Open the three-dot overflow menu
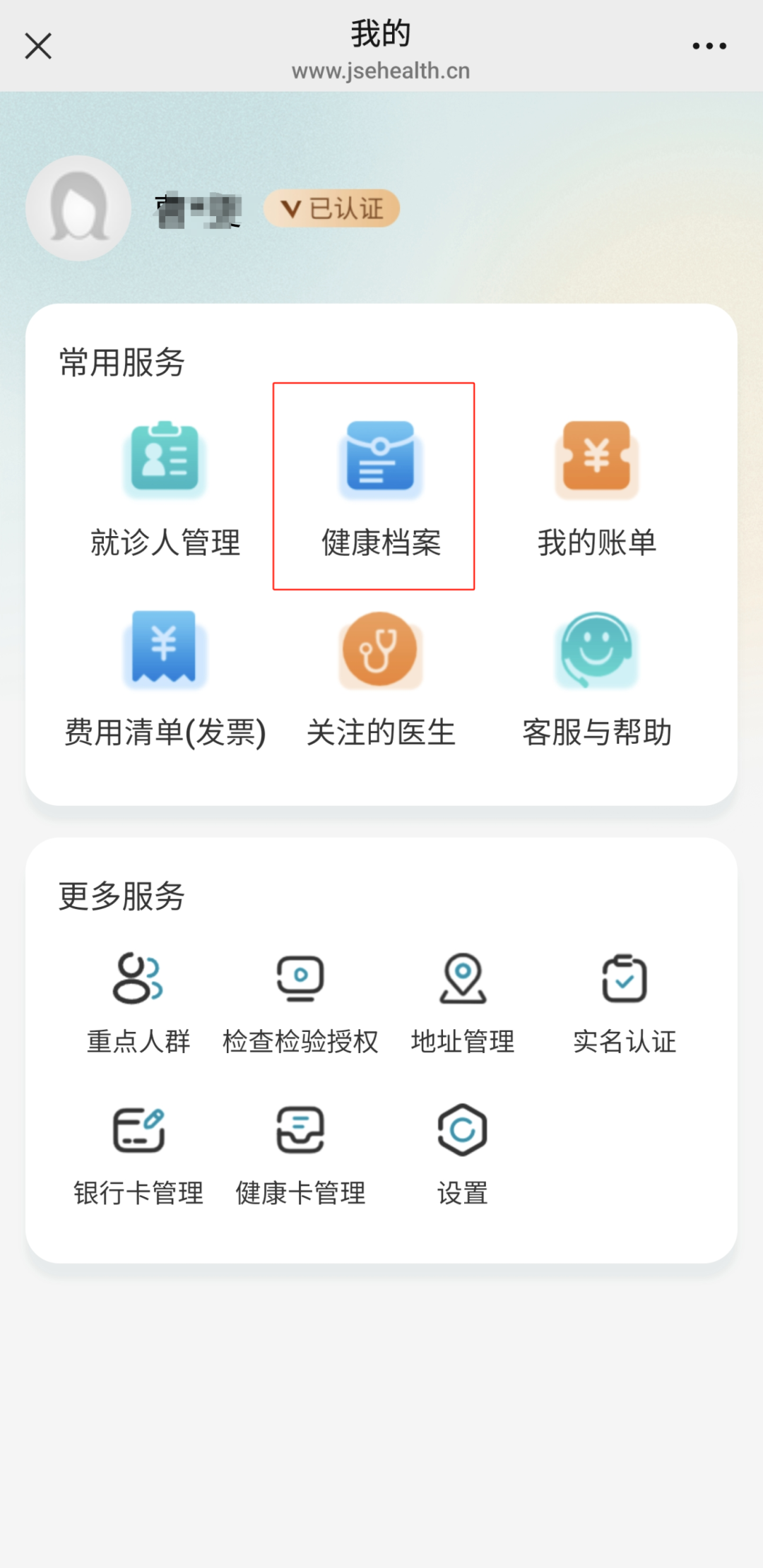Viewport: 763px width, 1568px height. point(709,47)
